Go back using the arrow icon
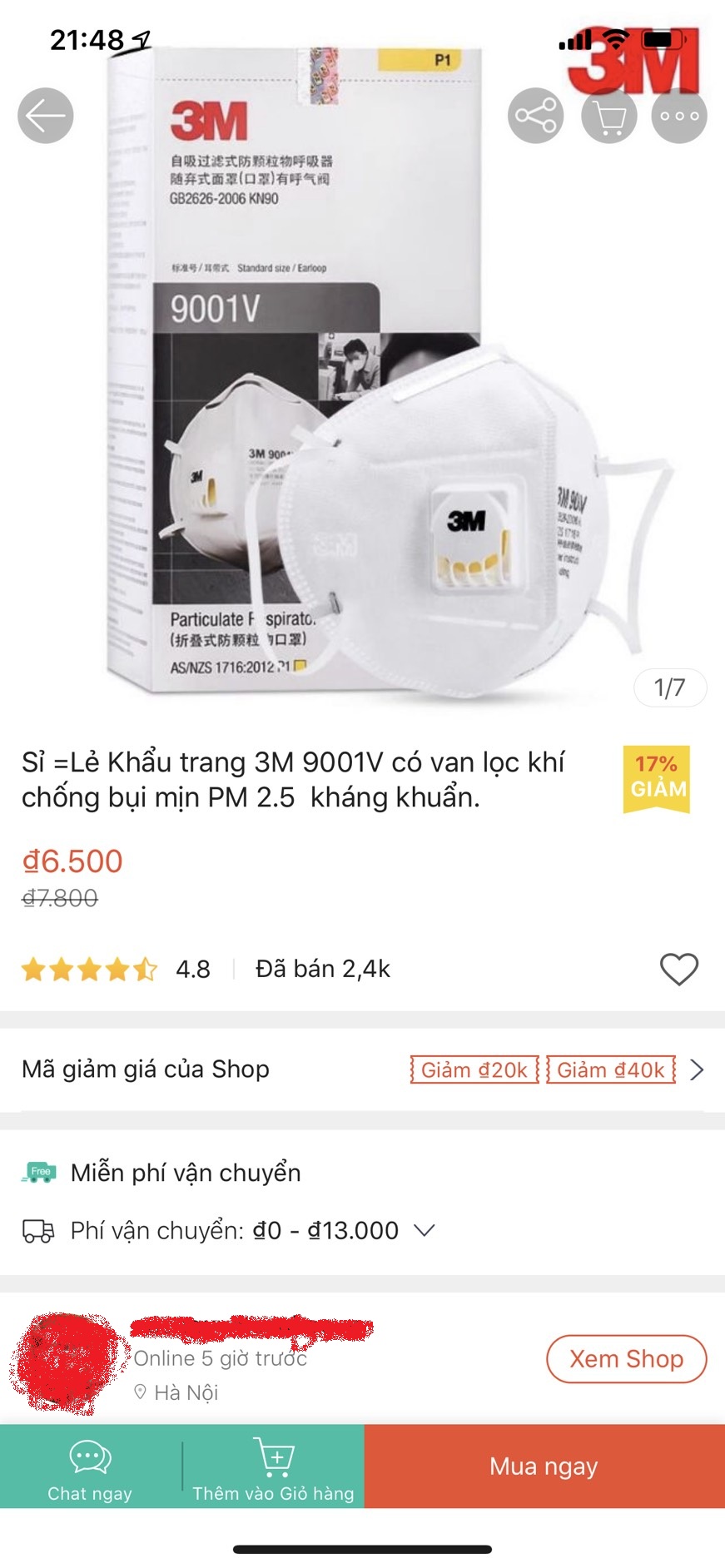 click(x=46, y=116)
